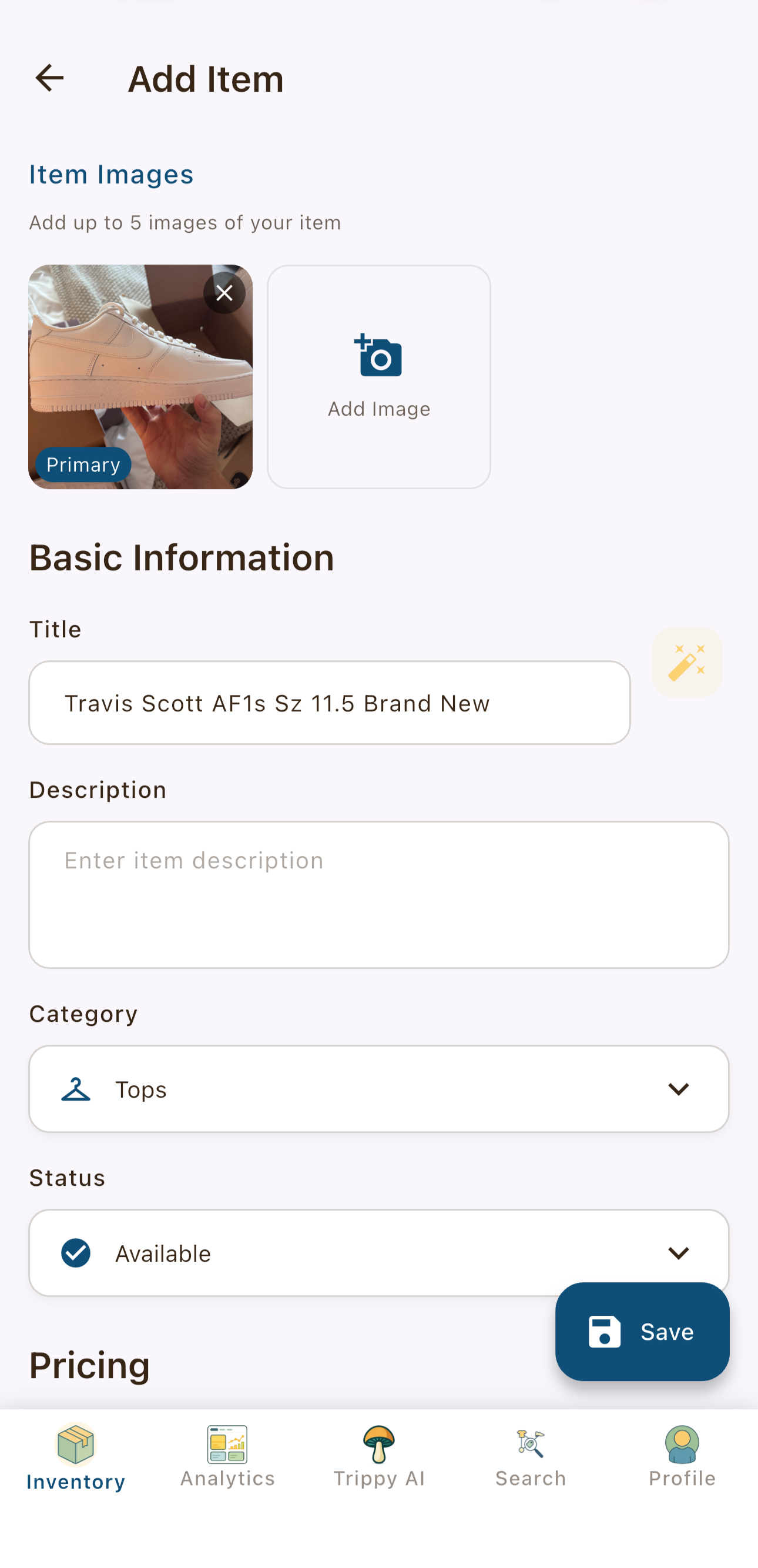Remove the sneaker image with the X
This screenshot has height=1568, width=758.
point(224,293)
